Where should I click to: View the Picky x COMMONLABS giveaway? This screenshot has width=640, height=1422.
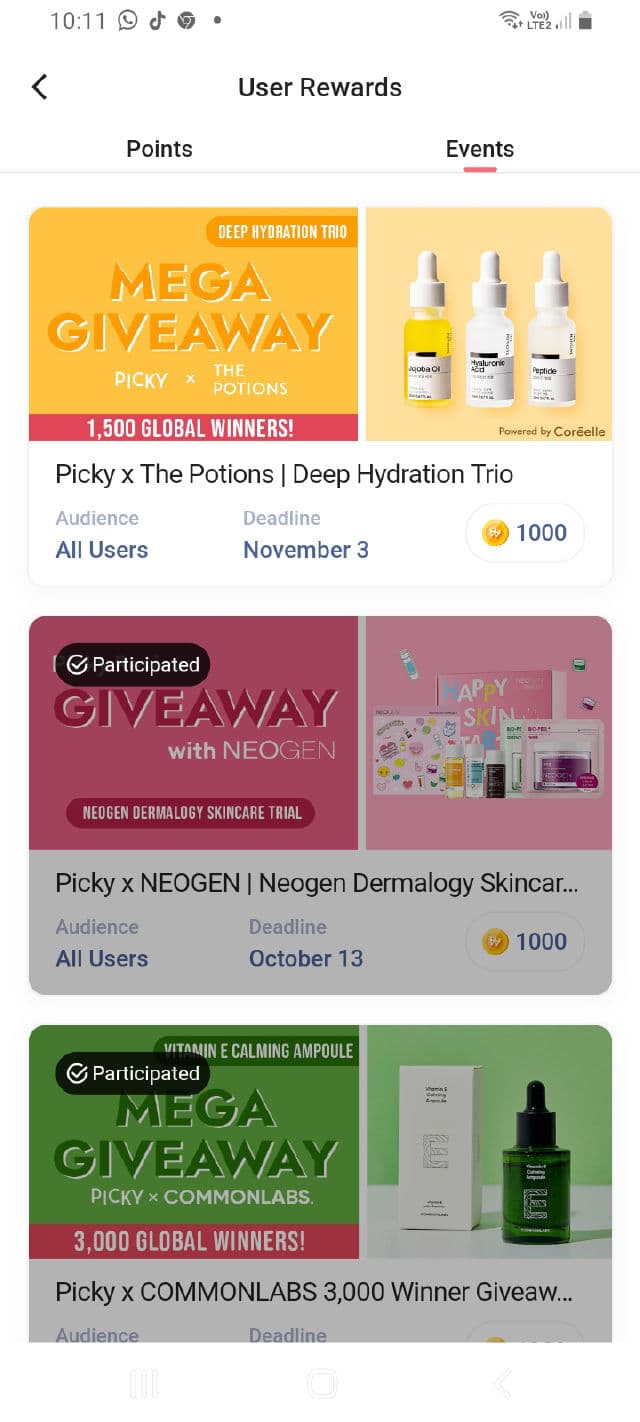tap(320, 1180)
